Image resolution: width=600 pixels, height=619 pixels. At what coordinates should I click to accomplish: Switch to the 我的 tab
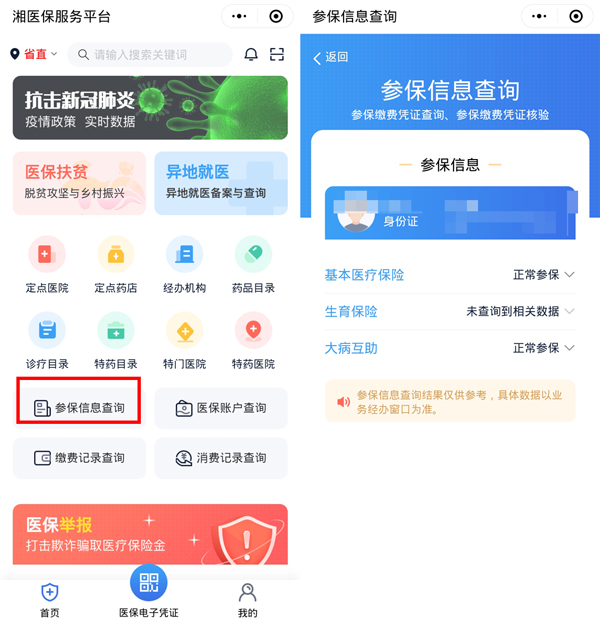[x=247, y=599]
